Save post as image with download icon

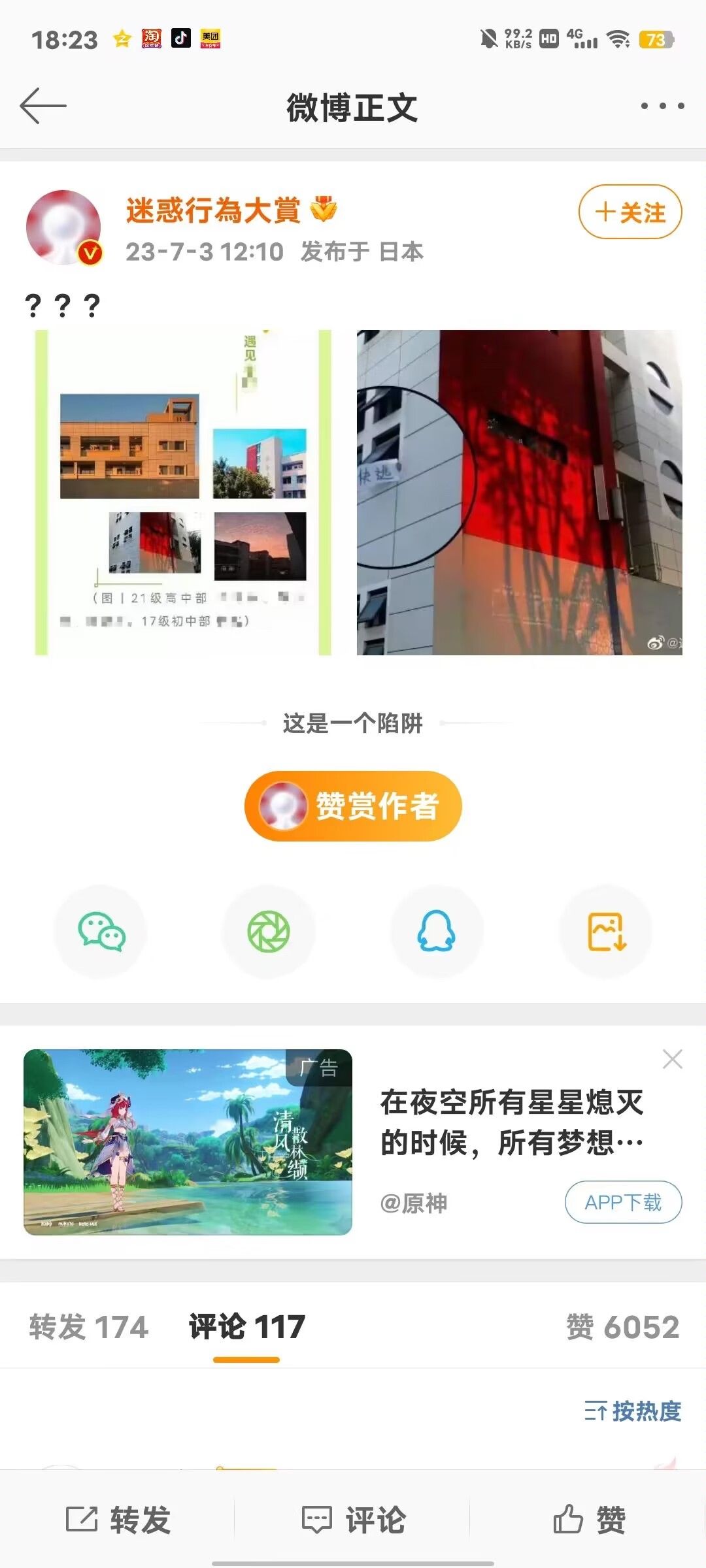606,931
